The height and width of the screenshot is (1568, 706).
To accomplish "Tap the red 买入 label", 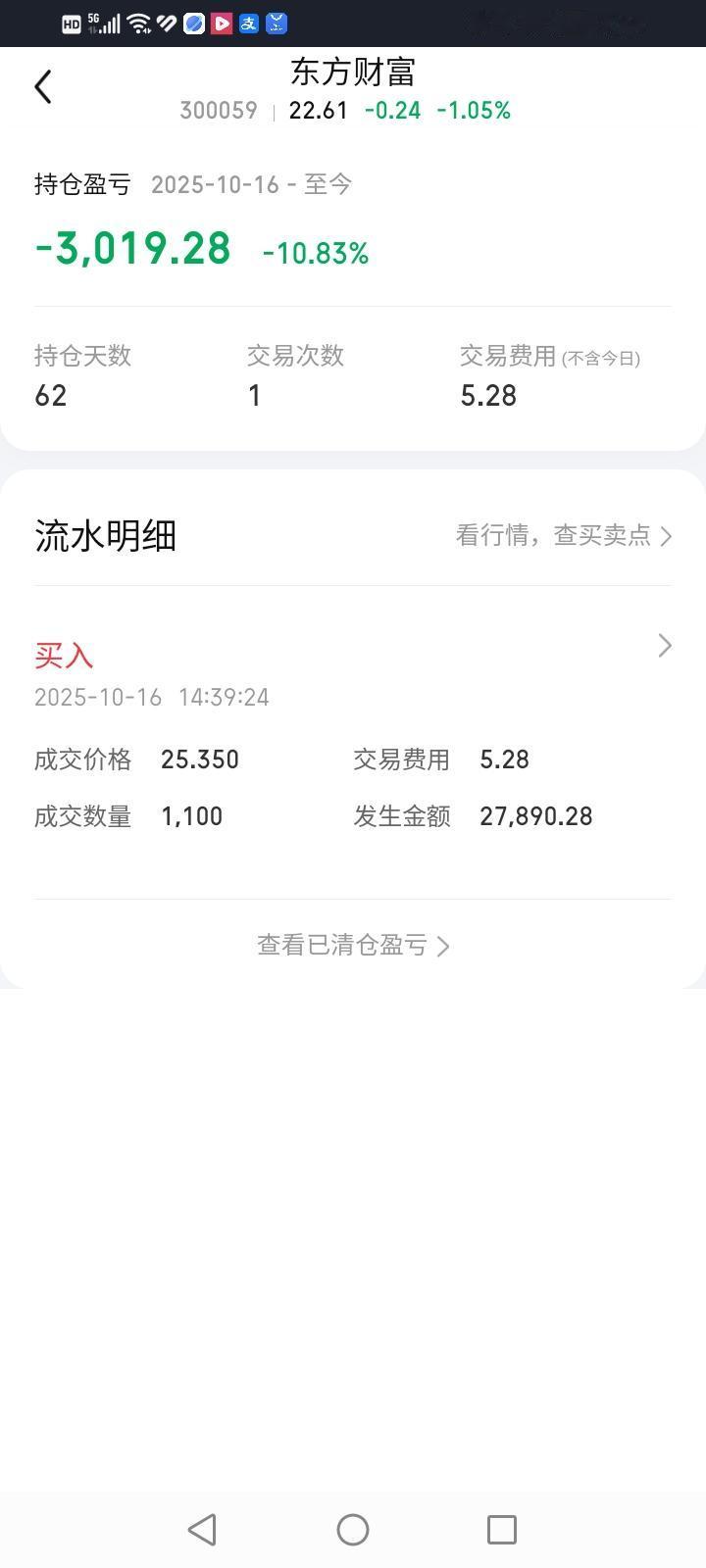I will [x=63, y=655].
